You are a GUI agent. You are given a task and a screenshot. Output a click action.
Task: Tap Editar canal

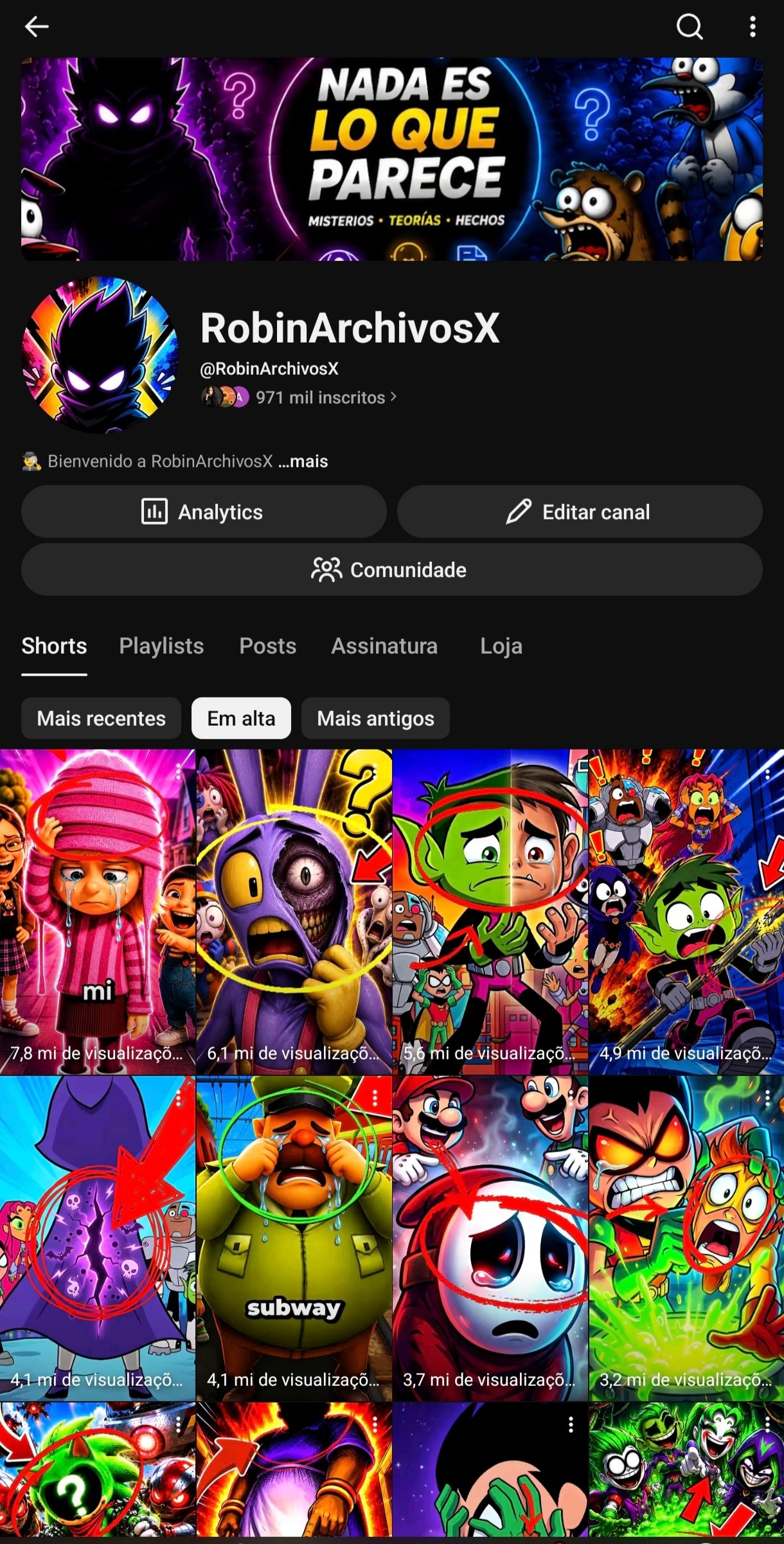[x=580, y=512]
